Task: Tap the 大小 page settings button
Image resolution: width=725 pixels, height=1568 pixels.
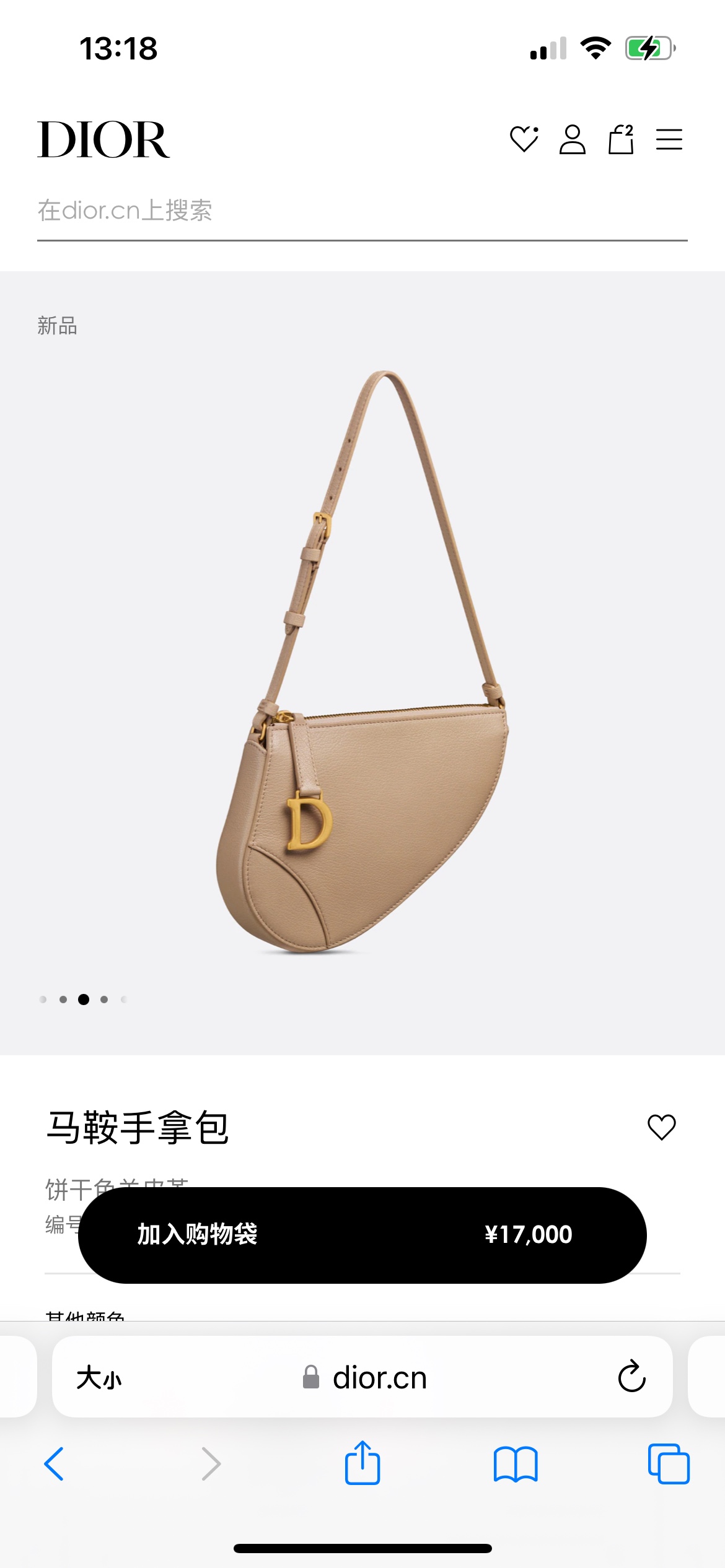Action: pyautogui.click(x=99, y=1378)
